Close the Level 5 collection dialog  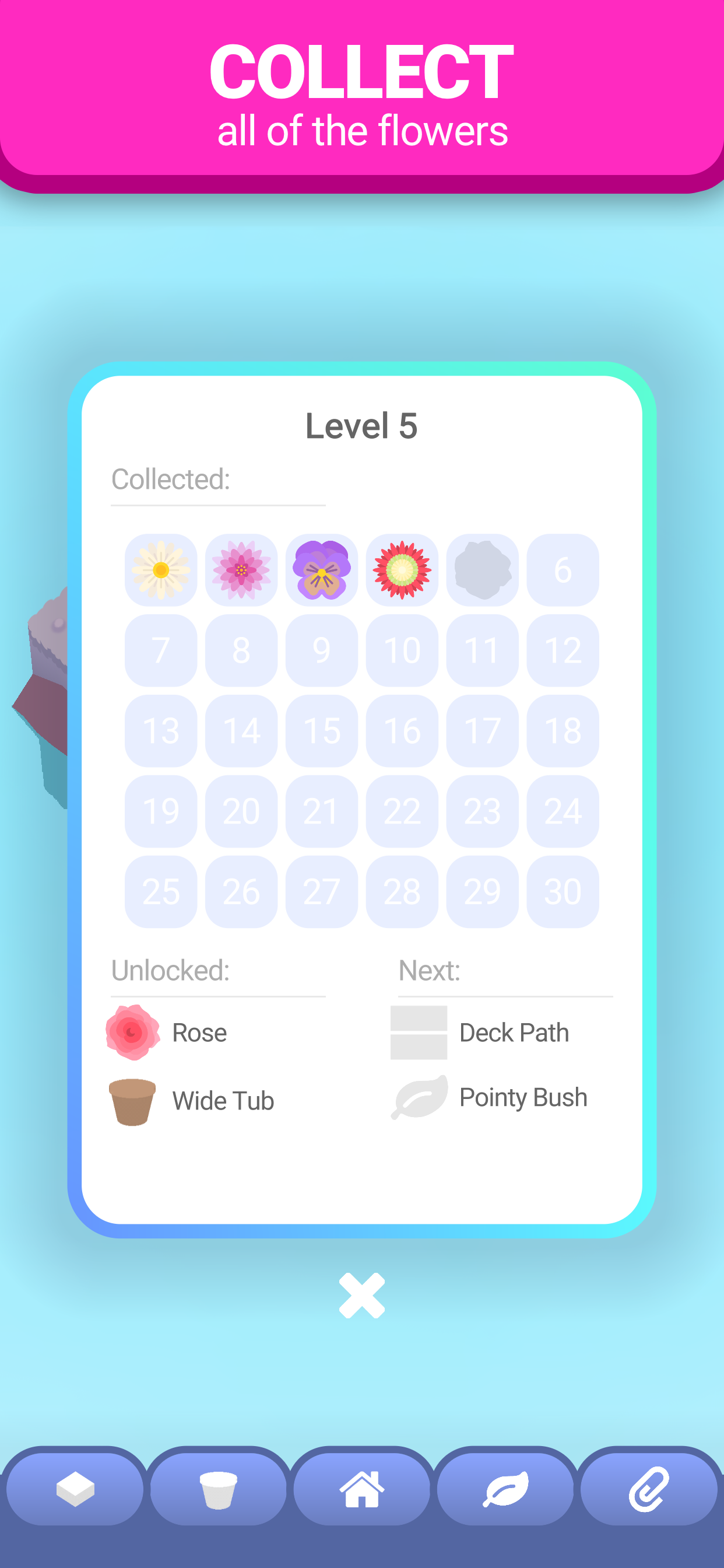(361, 1296)
